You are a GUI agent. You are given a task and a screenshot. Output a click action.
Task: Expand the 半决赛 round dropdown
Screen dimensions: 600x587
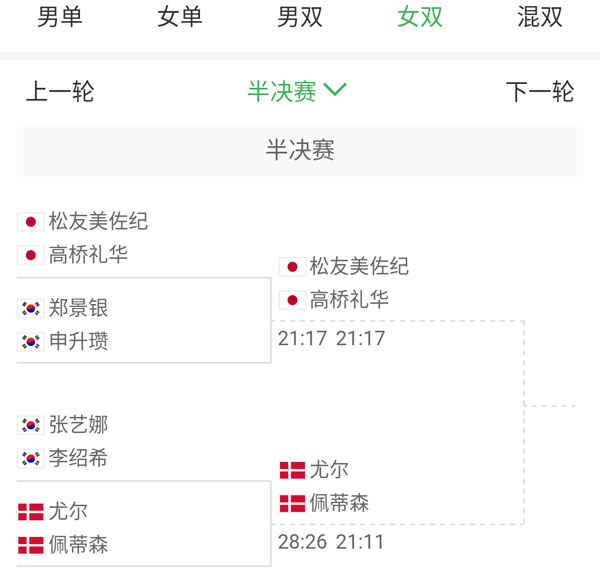pyautogui.click(x=297, y=92)
